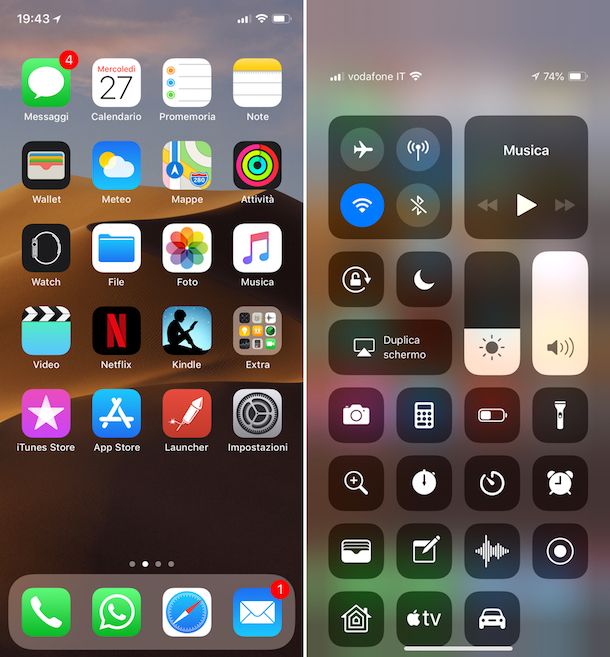Lock screen rotation
This screenshot has height=657, width=610.
[x=356, y=279]
